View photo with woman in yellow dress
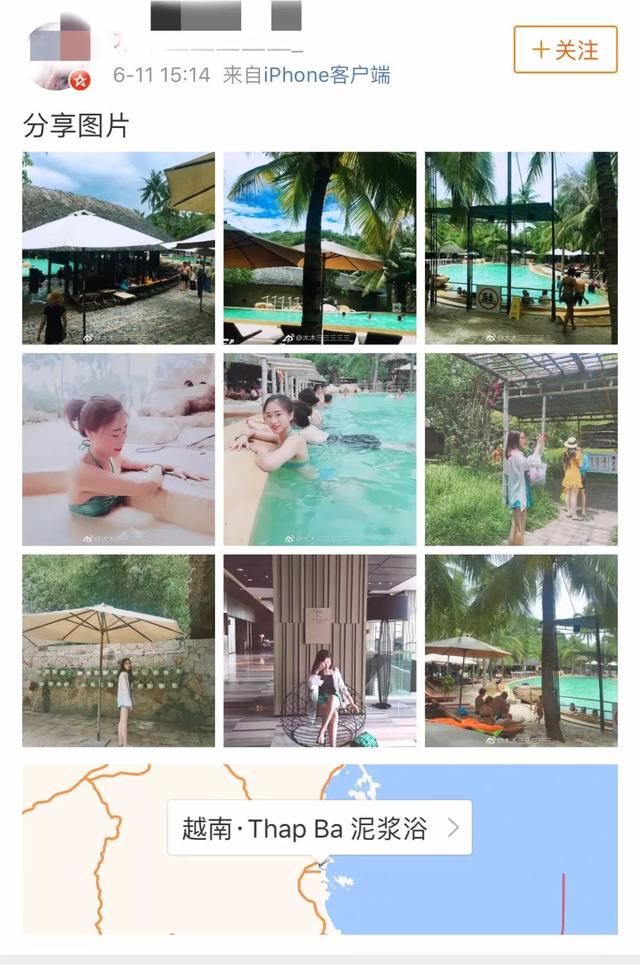The image size is (640, 965). pyautogui.click(x=520, y=449)
